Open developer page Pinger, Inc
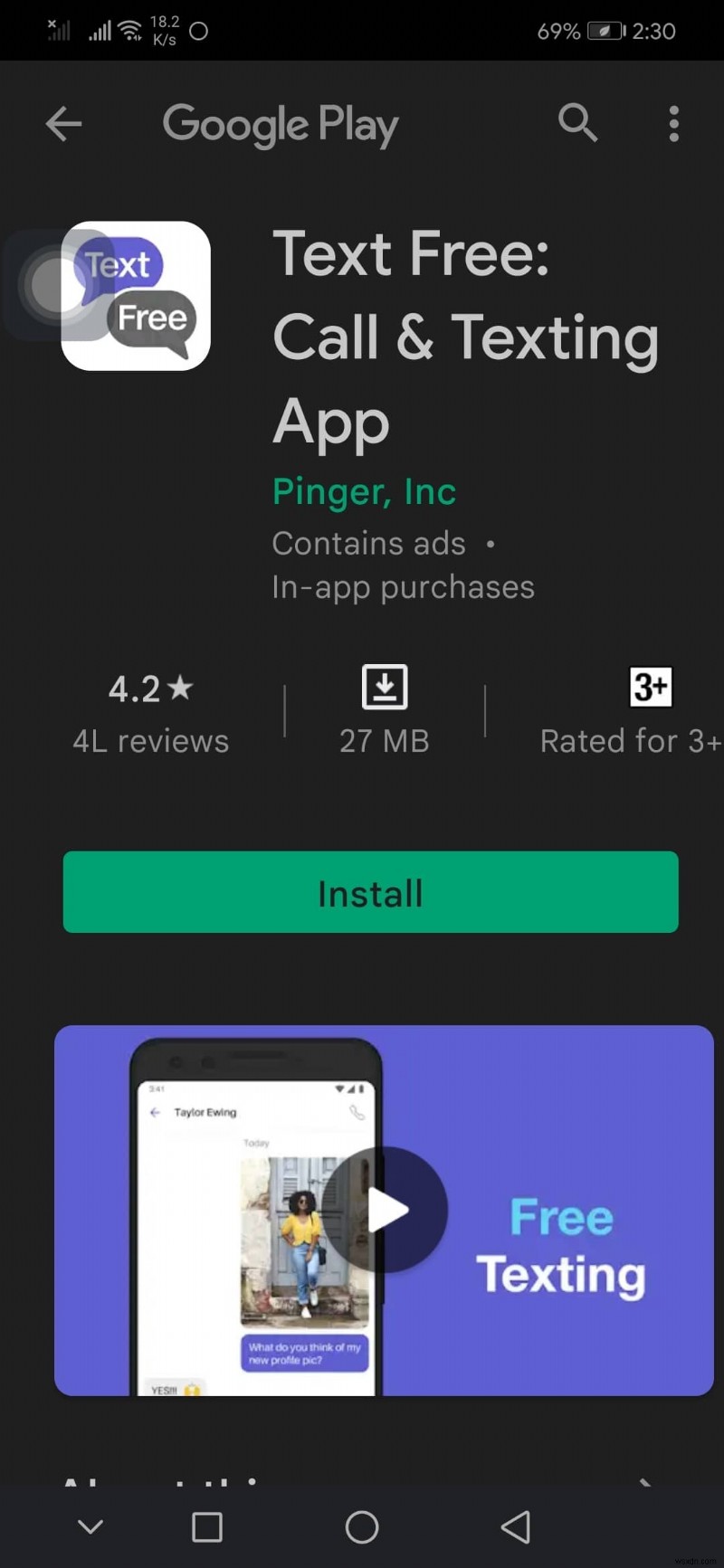The width and height of the screenshot is (724, 1568). pos(364,491)
